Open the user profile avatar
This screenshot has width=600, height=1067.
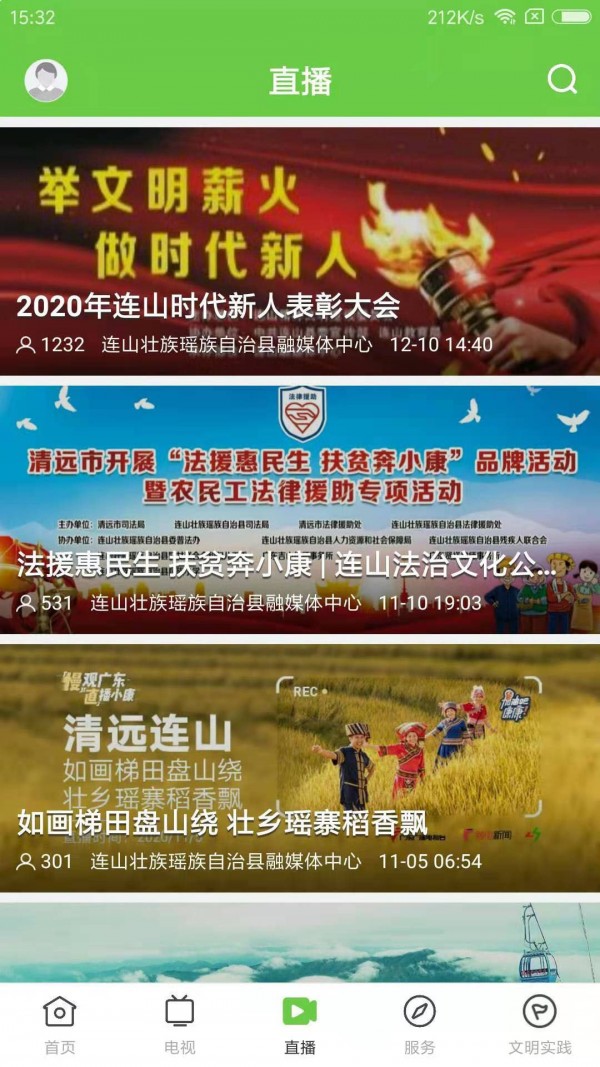[46, 81]
